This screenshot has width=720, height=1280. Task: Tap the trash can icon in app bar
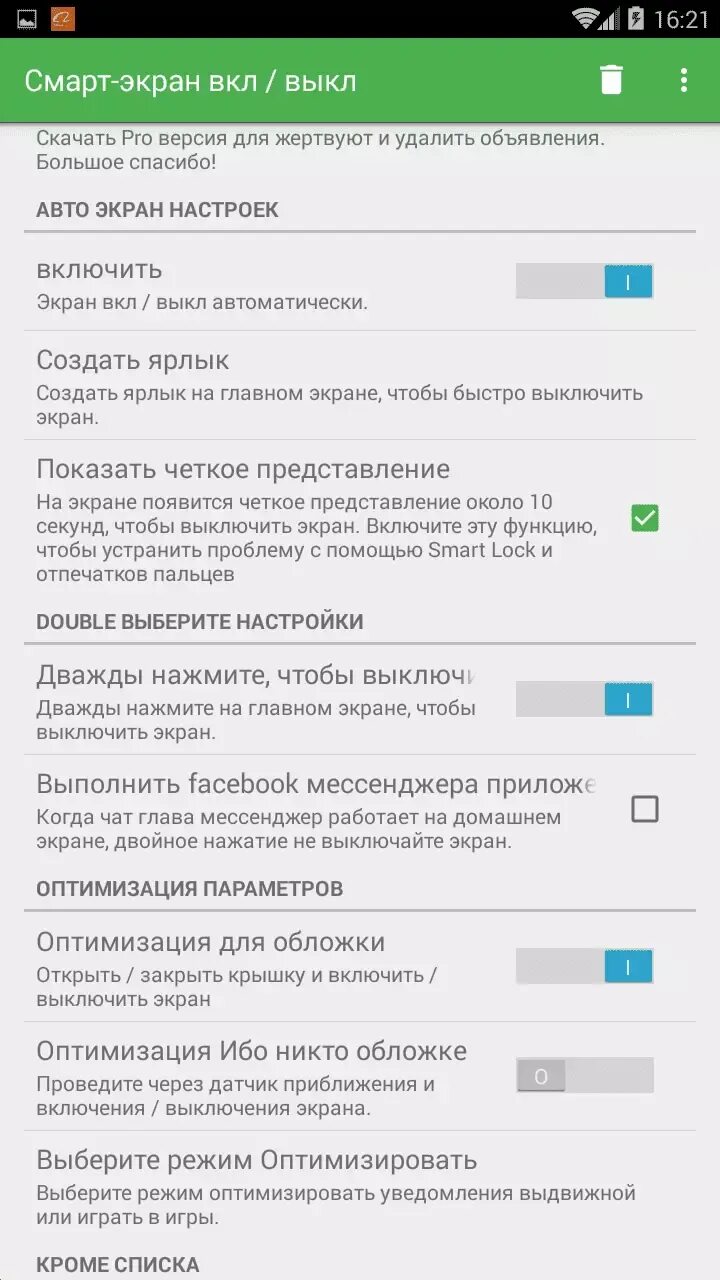click(611, 80)
